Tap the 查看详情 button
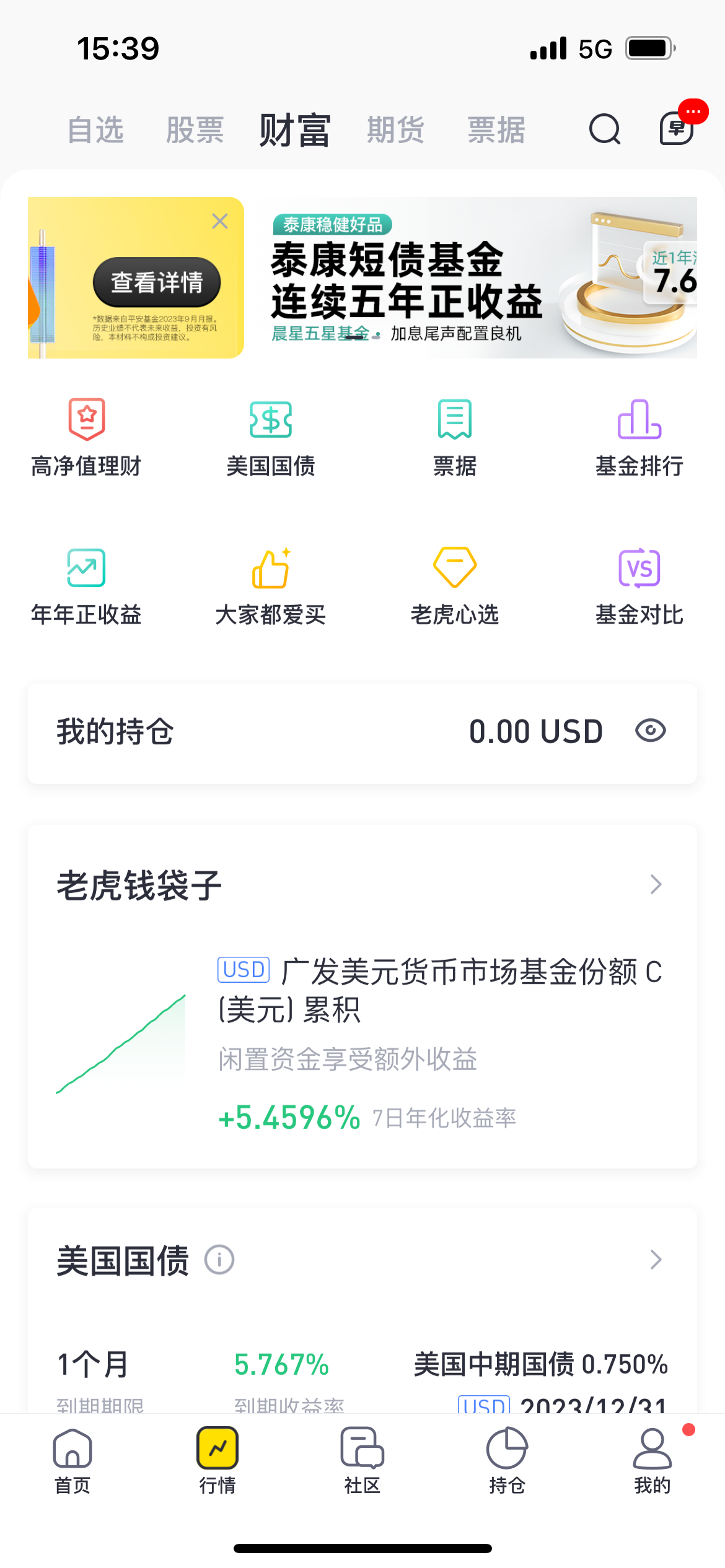 (157, 282)
